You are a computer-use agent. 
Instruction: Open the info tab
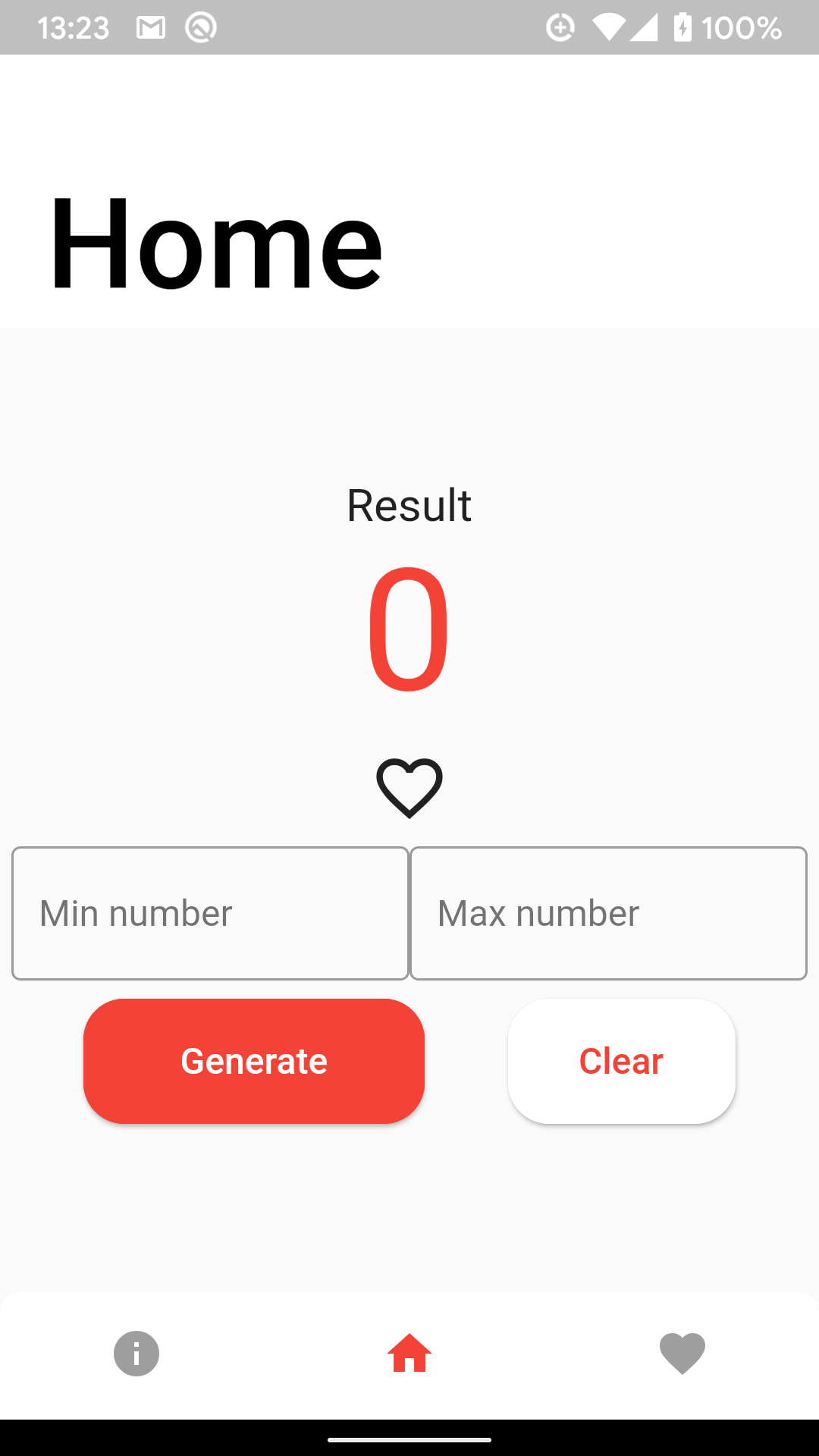136,1354
